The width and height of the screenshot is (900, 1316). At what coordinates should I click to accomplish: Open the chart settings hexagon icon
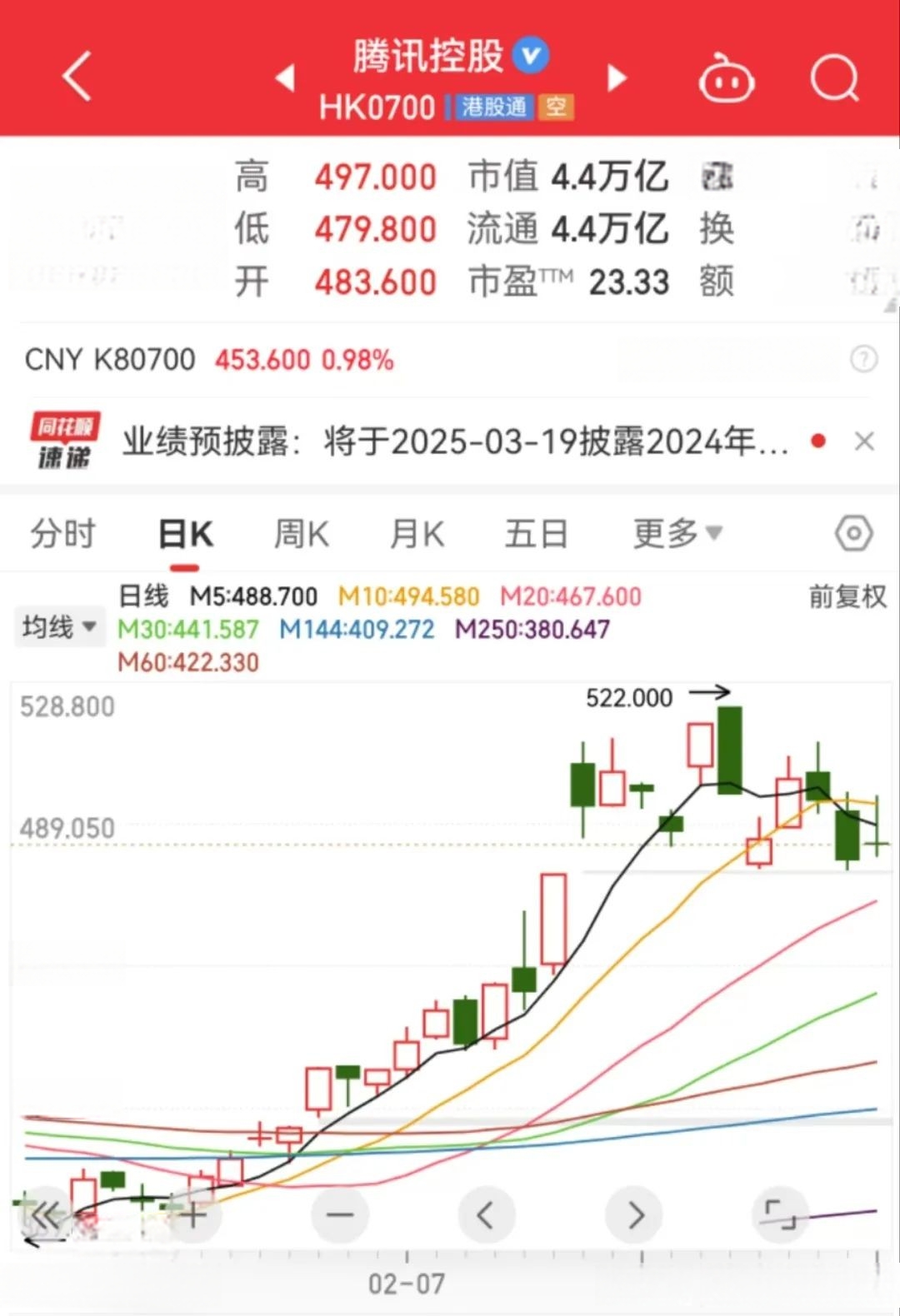click(x=853, y=533)
